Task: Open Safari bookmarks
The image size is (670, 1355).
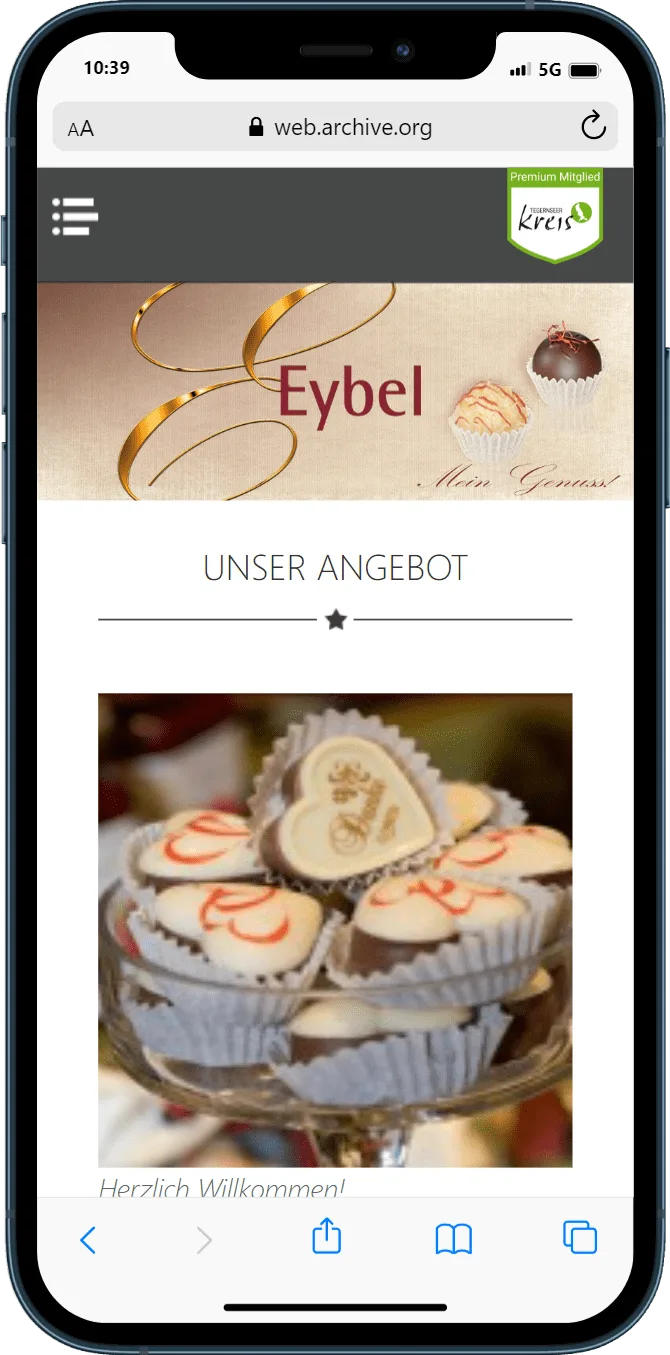Action: (x=453, y=1240)
